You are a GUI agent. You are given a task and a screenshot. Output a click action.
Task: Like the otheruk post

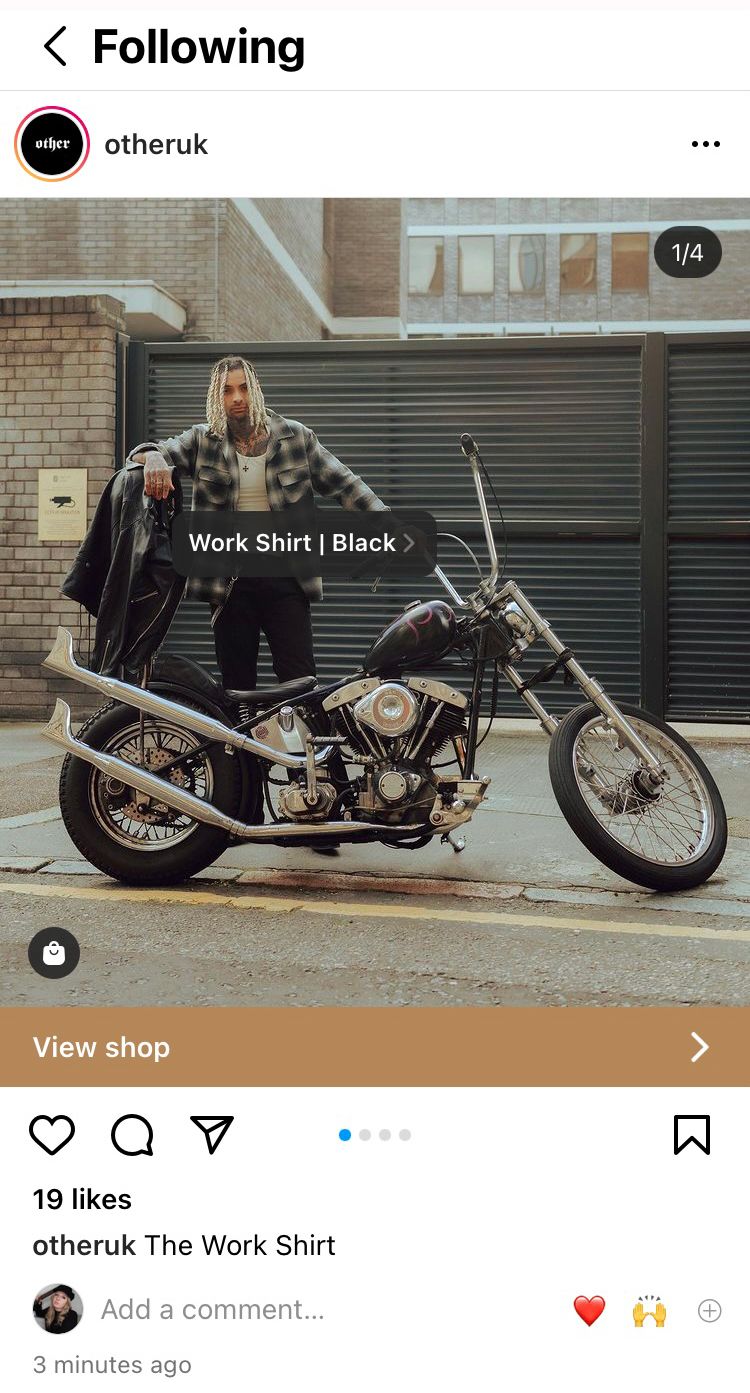52,1135
